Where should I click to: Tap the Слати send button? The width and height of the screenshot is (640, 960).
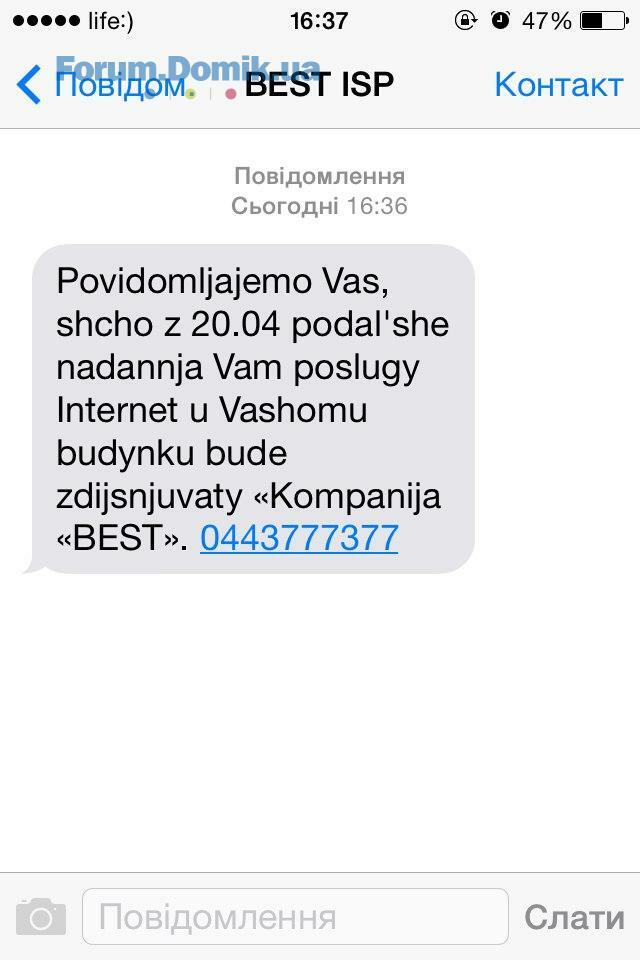(x=574, y=917)
